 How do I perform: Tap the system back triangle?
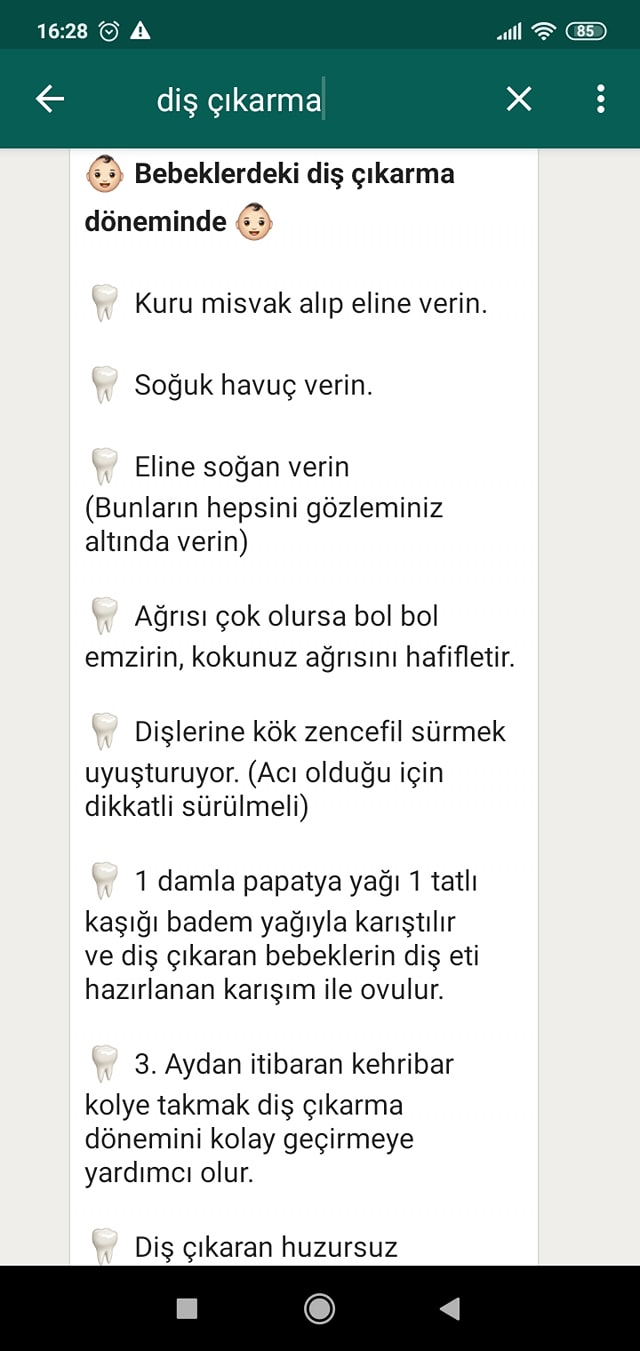[x=450, y=1308]
